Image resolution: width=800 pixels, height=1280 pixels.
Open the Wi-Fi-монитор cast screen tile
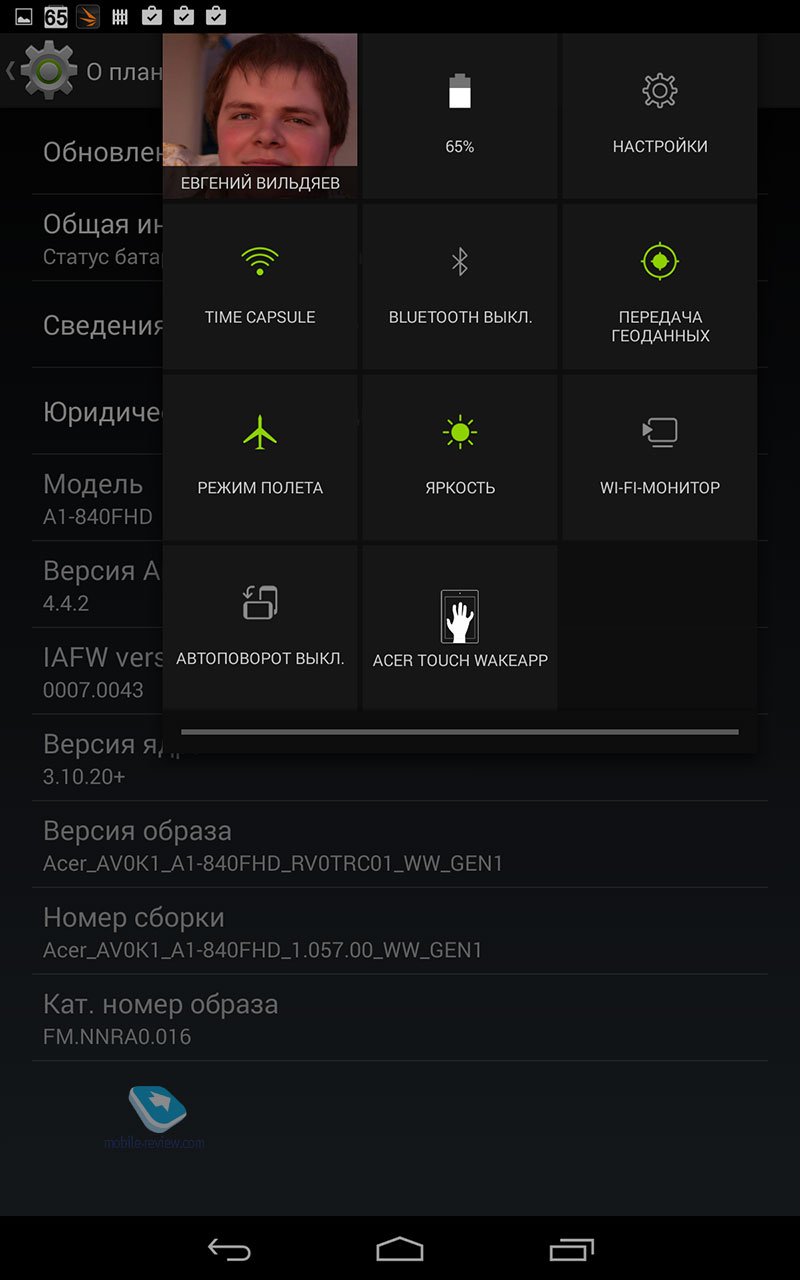coord(660,458)
